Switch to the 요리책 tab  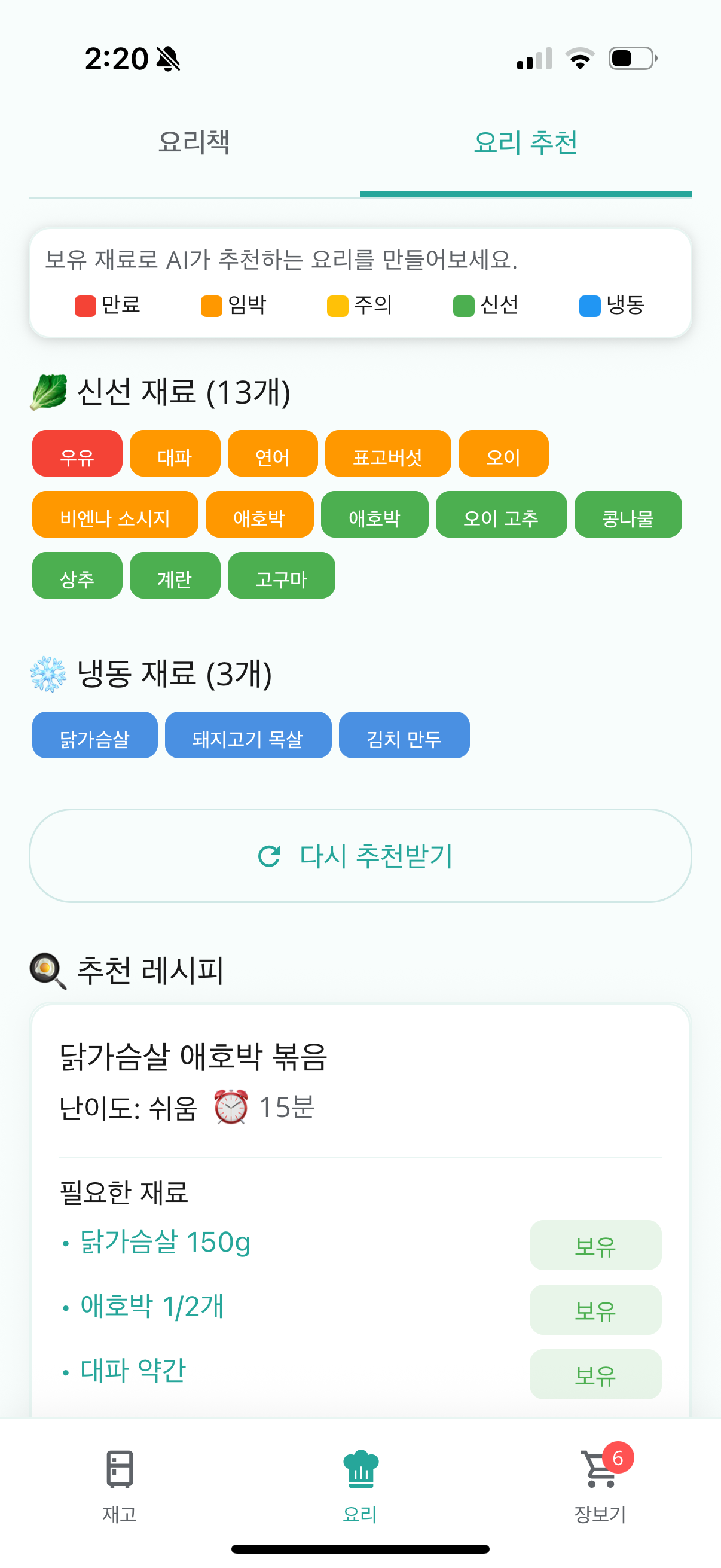[x=194, y=143]
